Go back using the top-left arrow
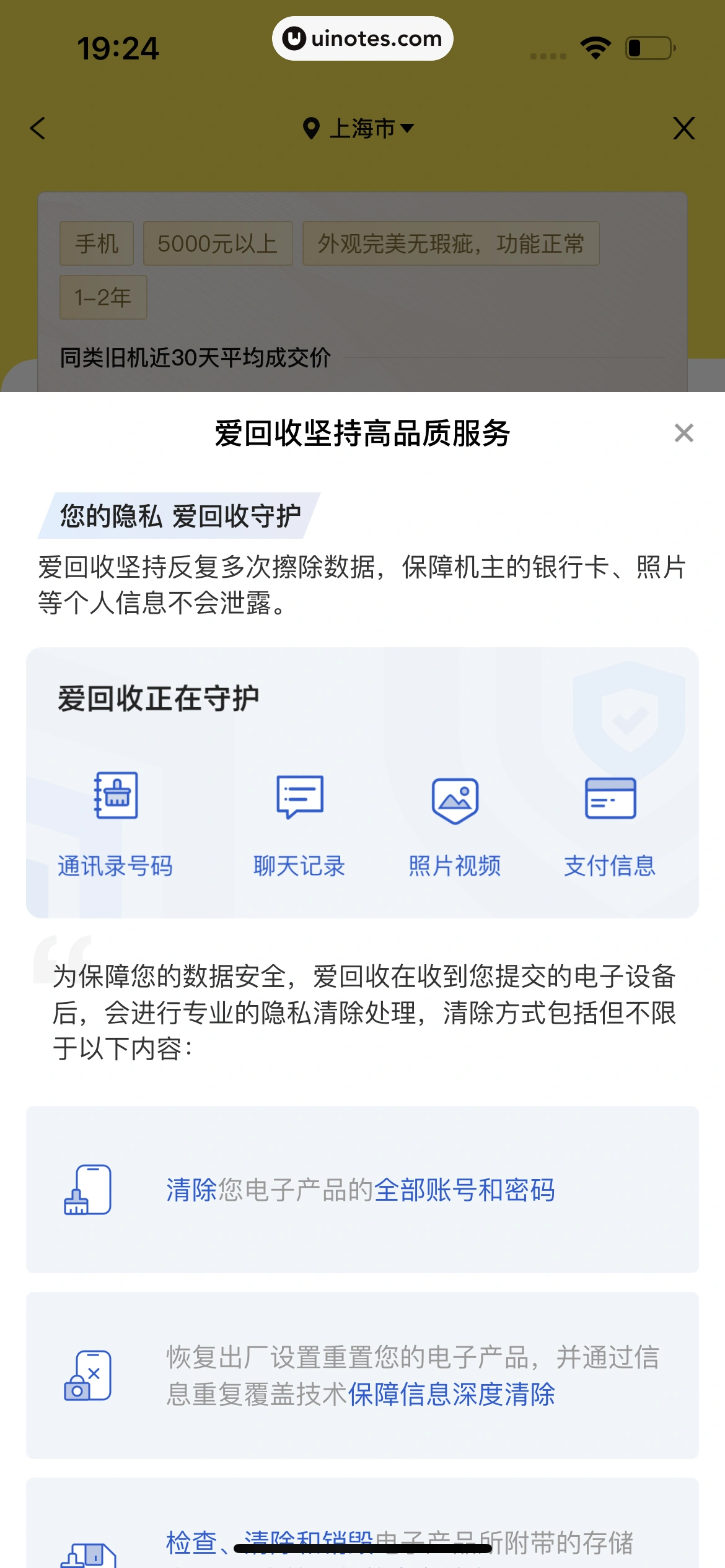Image resolution: width=725 pixels, height=1568 pixels. coord(38,129)
